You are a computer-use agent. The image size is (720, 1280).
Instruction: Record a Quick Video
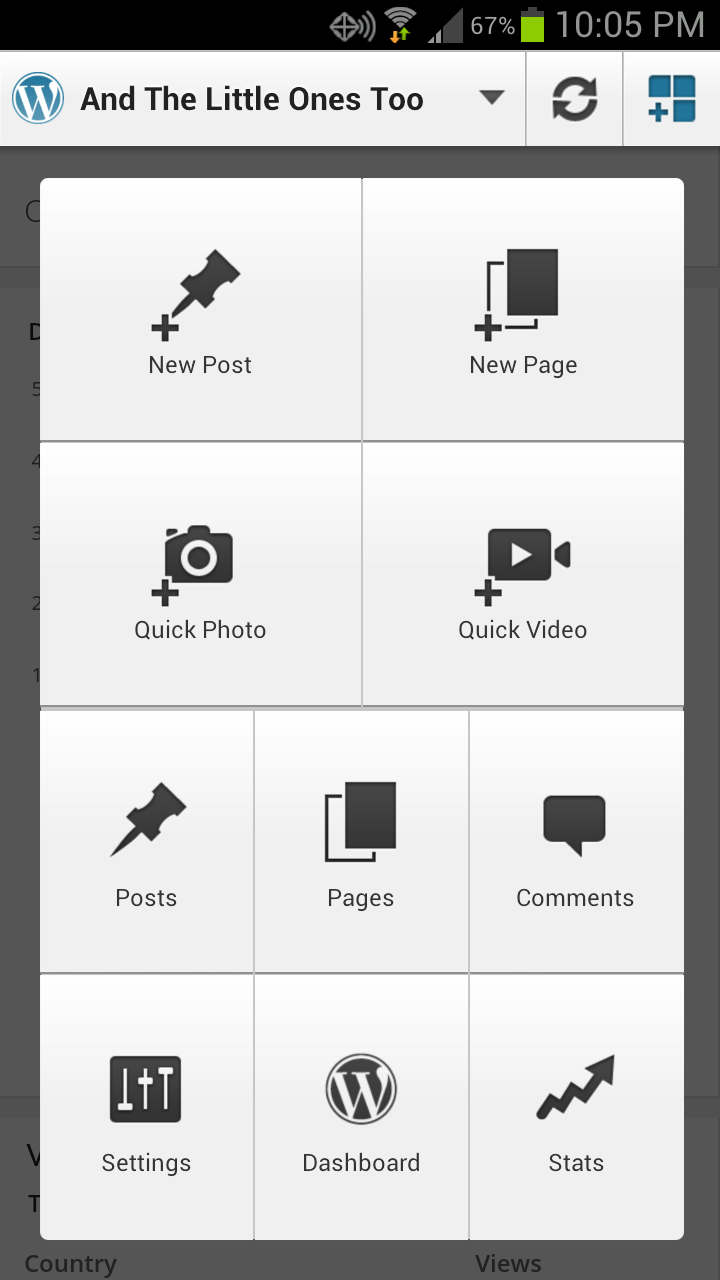[x=523, y=575]
